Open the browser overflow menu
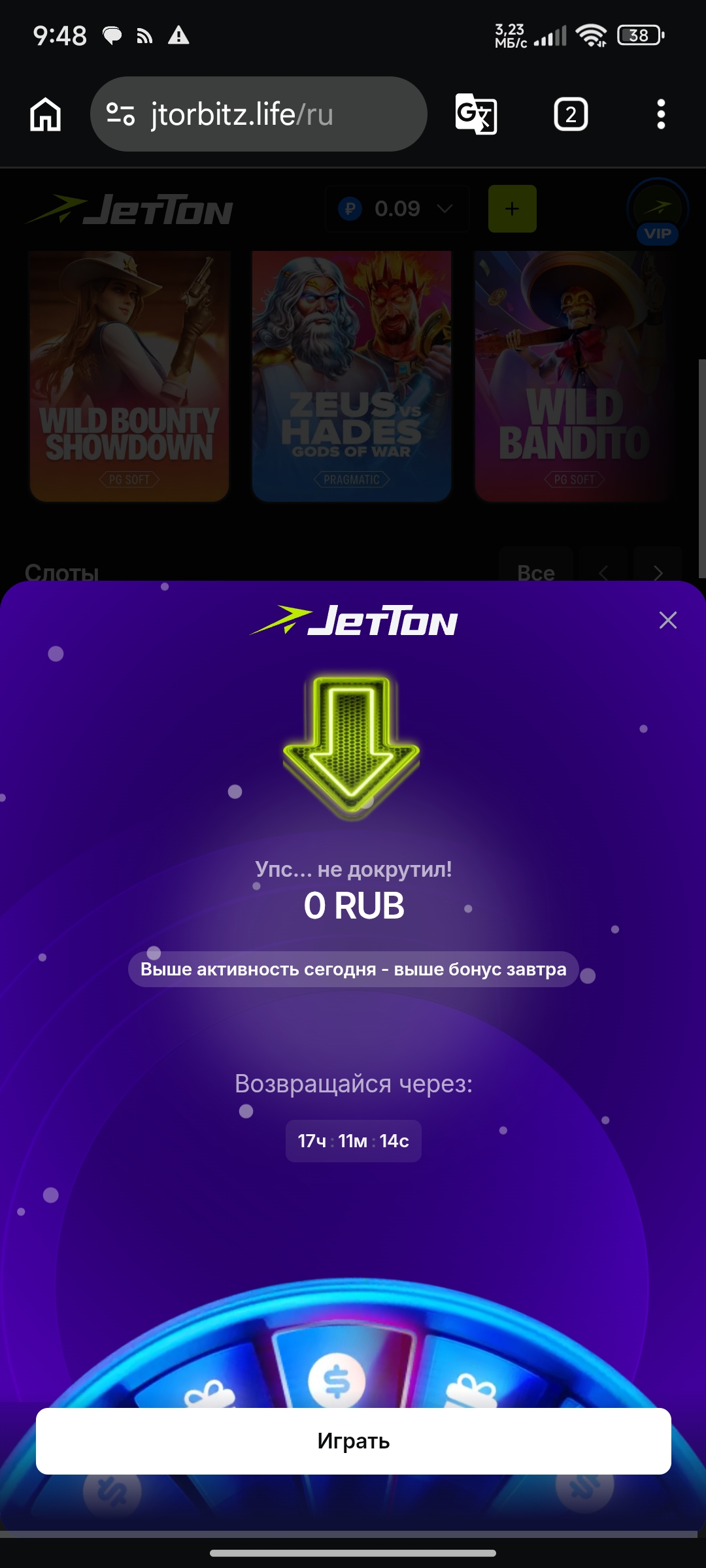Viewport: 706px width, 1568px height. point(661,114)
